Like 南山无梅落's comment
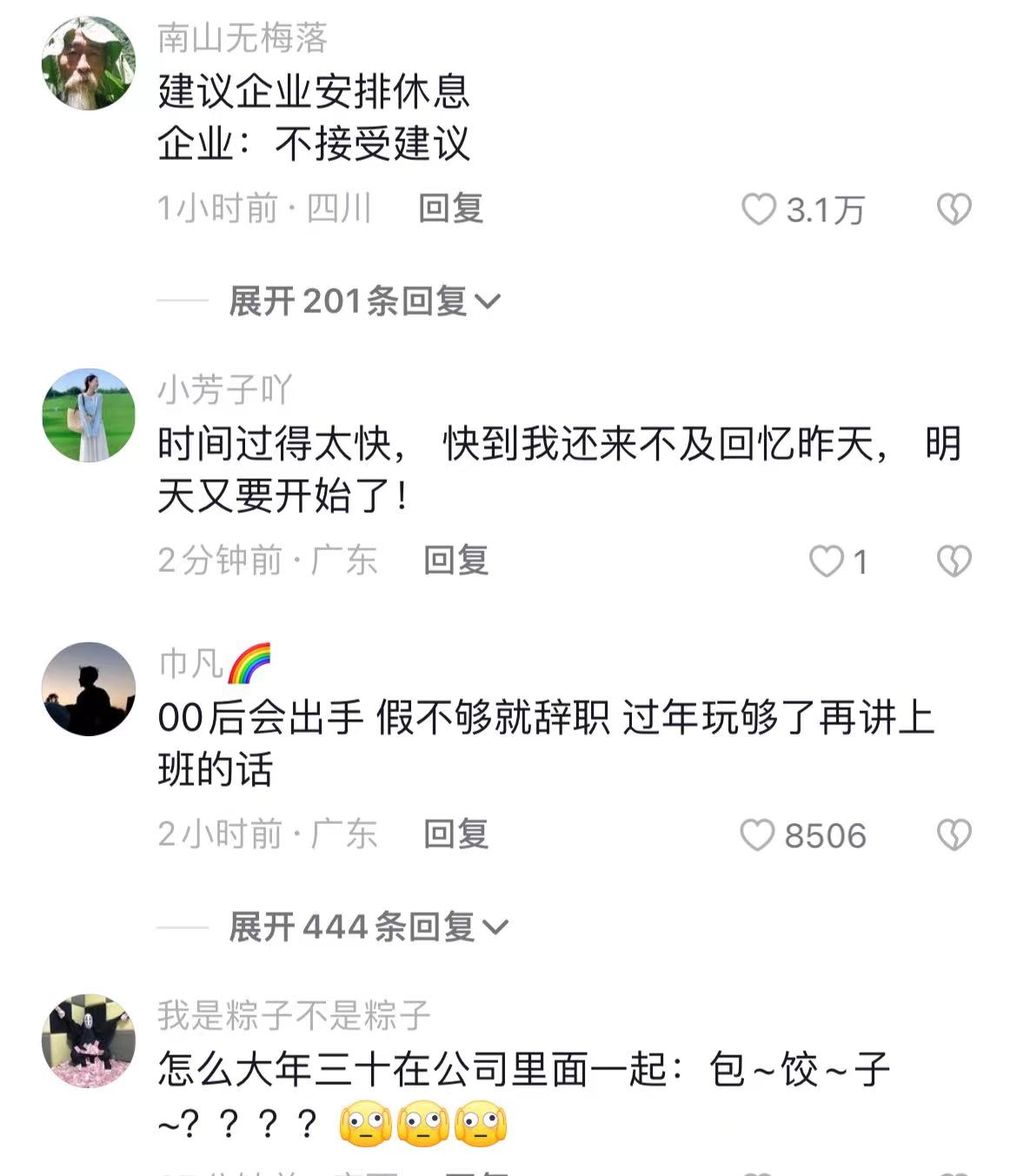The height and width of the screenshot is (1176, 1017). tap(758, 209)
